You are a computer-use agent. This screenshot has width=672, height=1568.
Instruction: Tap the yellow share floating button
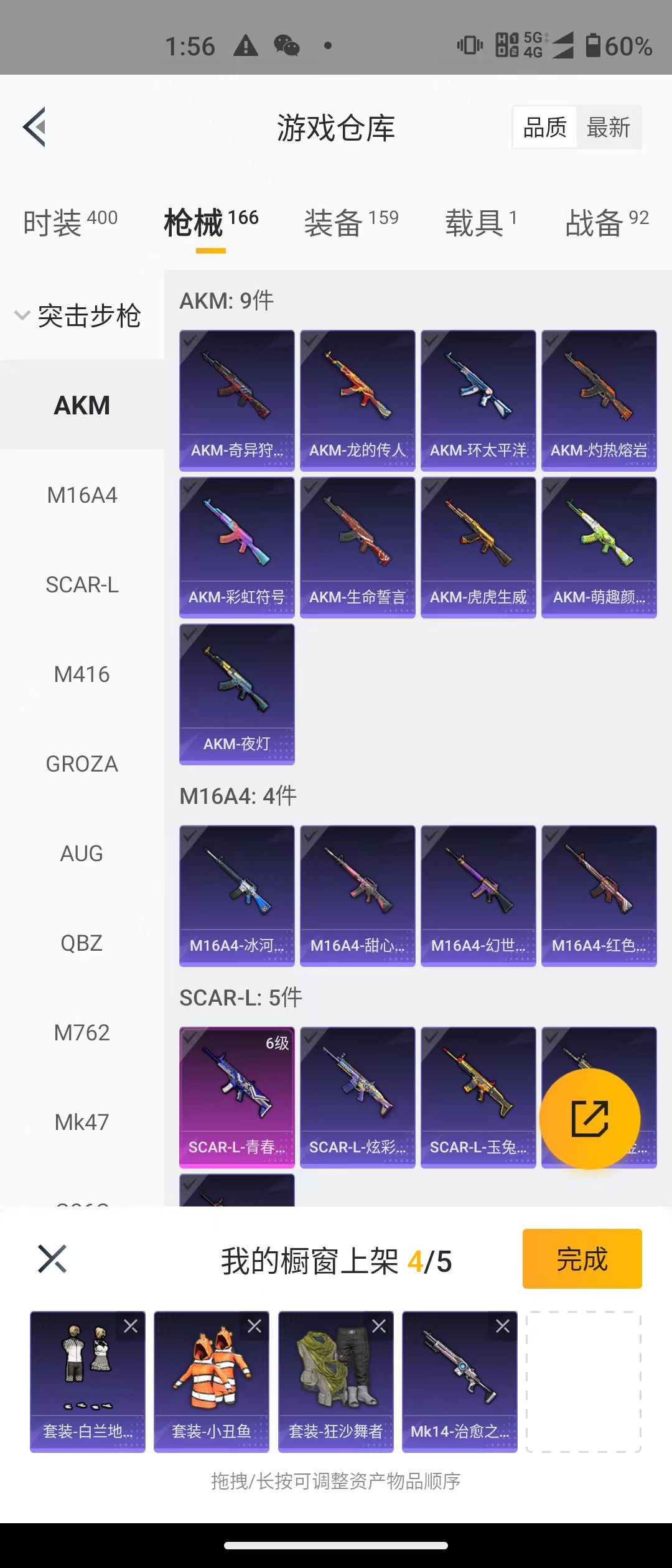(x=589, y=1119)
